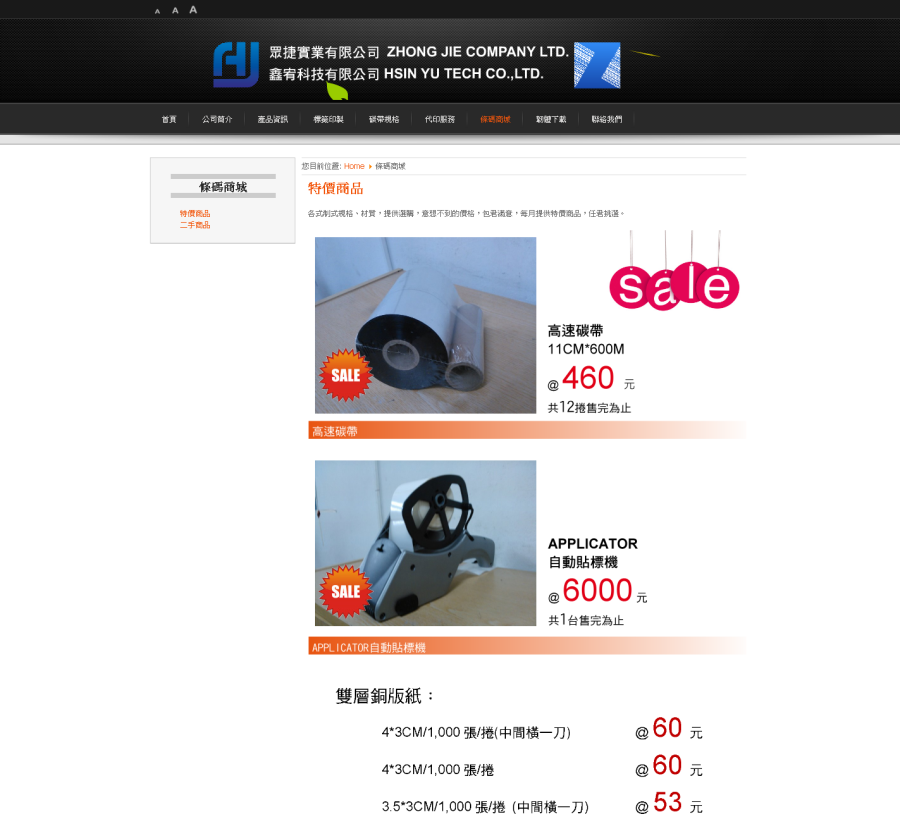Open the 碳帶規格 page
The height and width of the screenshot is (821, 900).
pyautogui.click(x=384, y=119)
